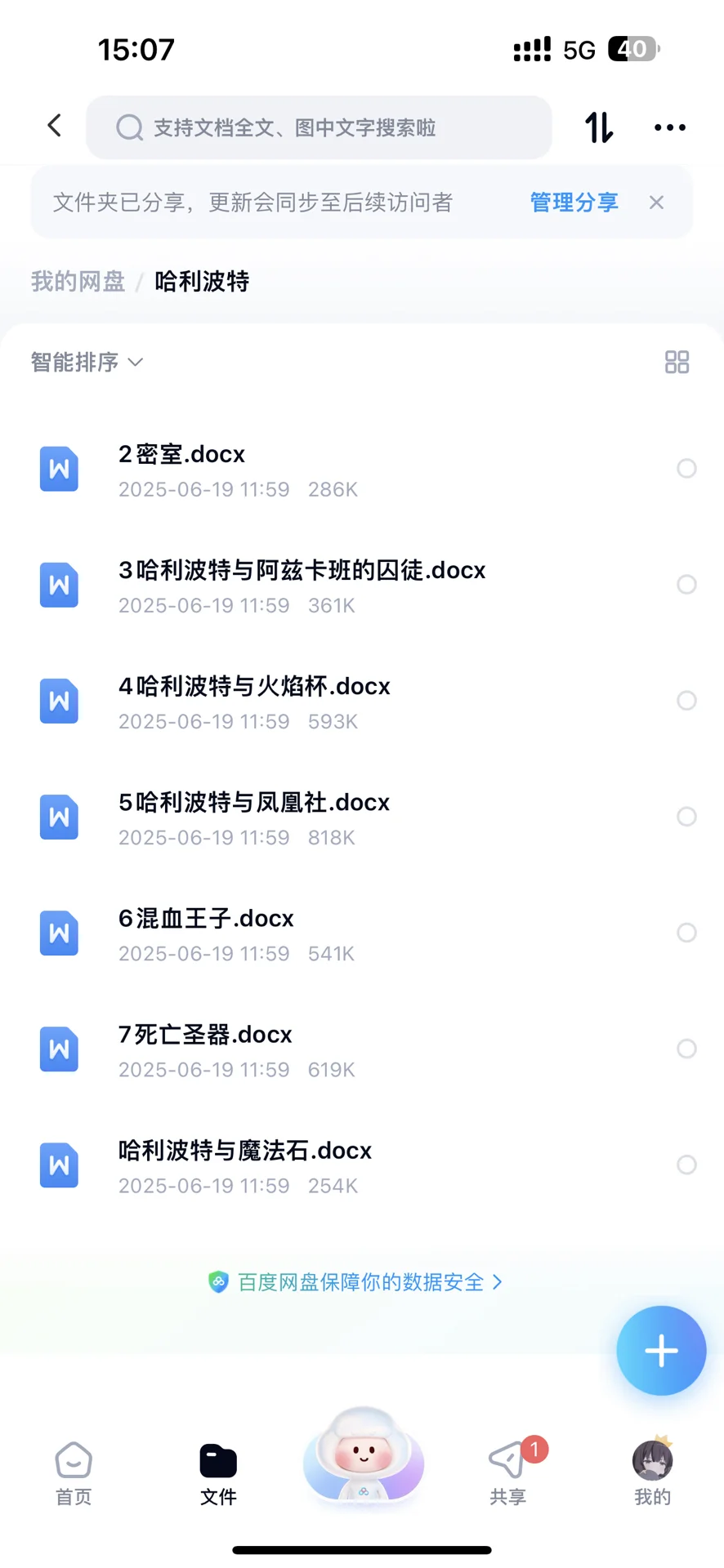Go back using the top-left arrow
This screenshot has width=724, height=1568.
[55, 126]
